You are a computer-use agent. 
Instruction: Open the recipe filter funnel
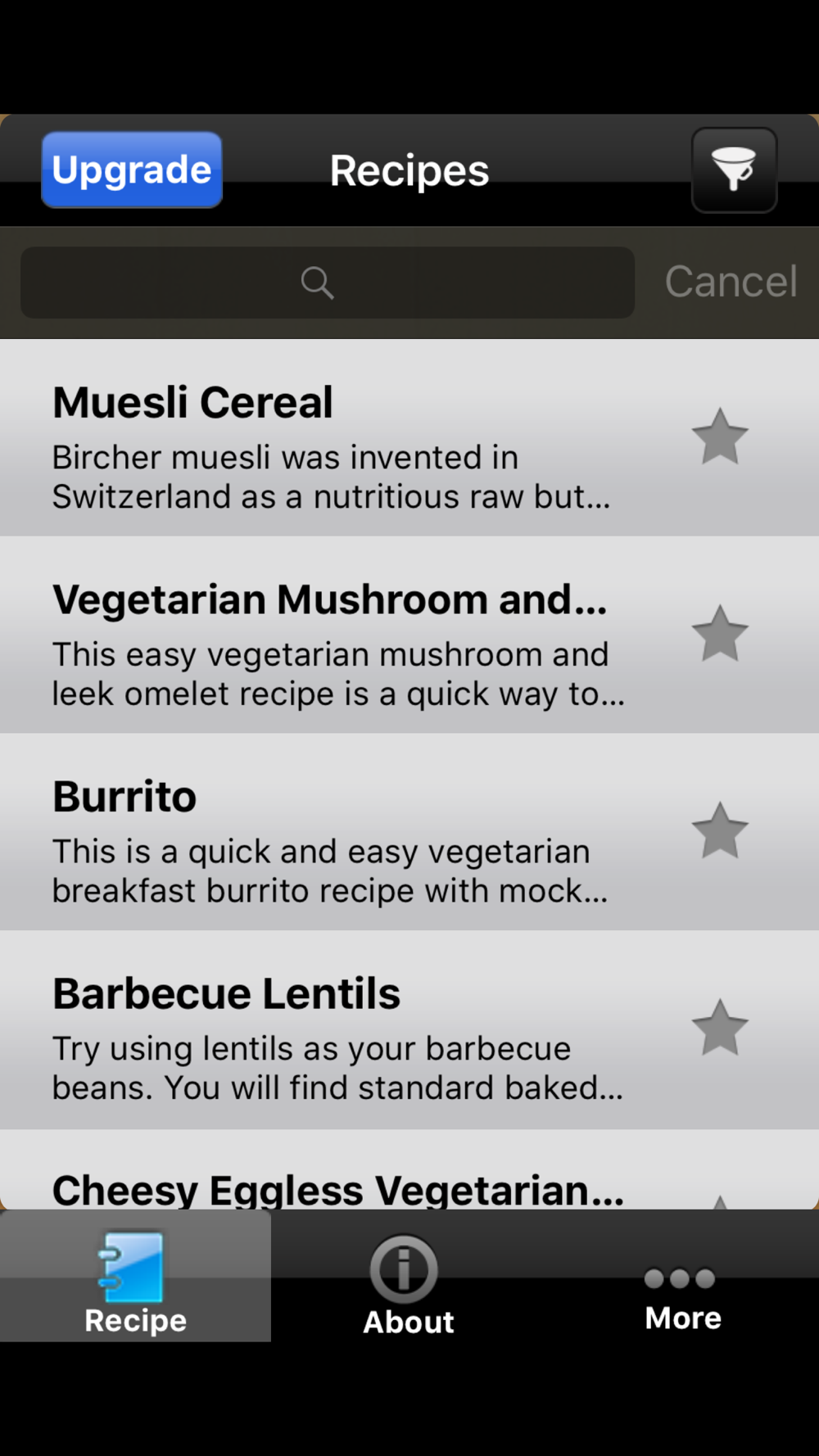point(734,170)
